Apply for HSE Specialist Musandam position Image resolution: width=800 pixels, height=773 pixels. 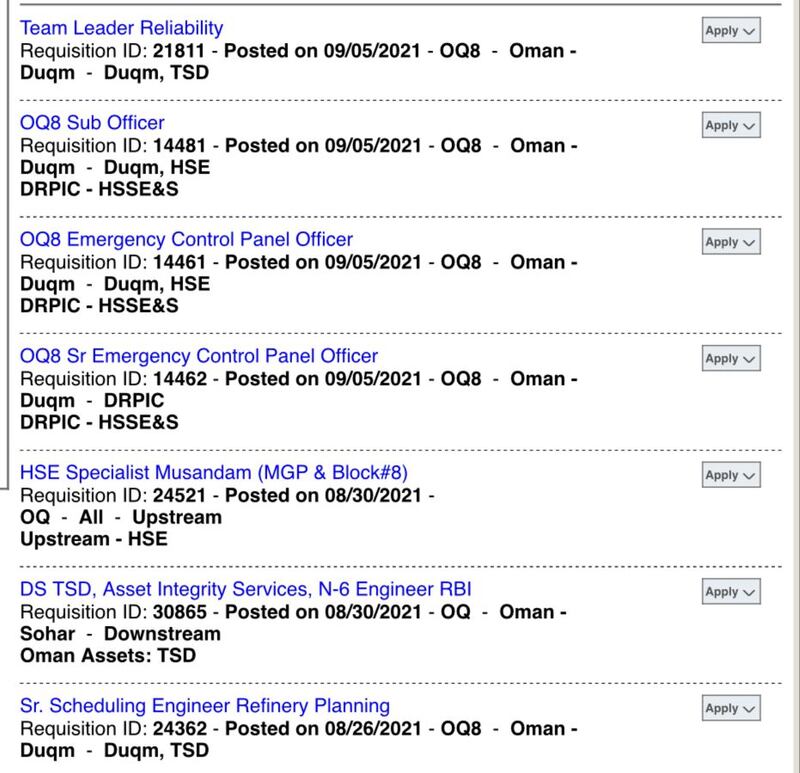pos(730,476)
